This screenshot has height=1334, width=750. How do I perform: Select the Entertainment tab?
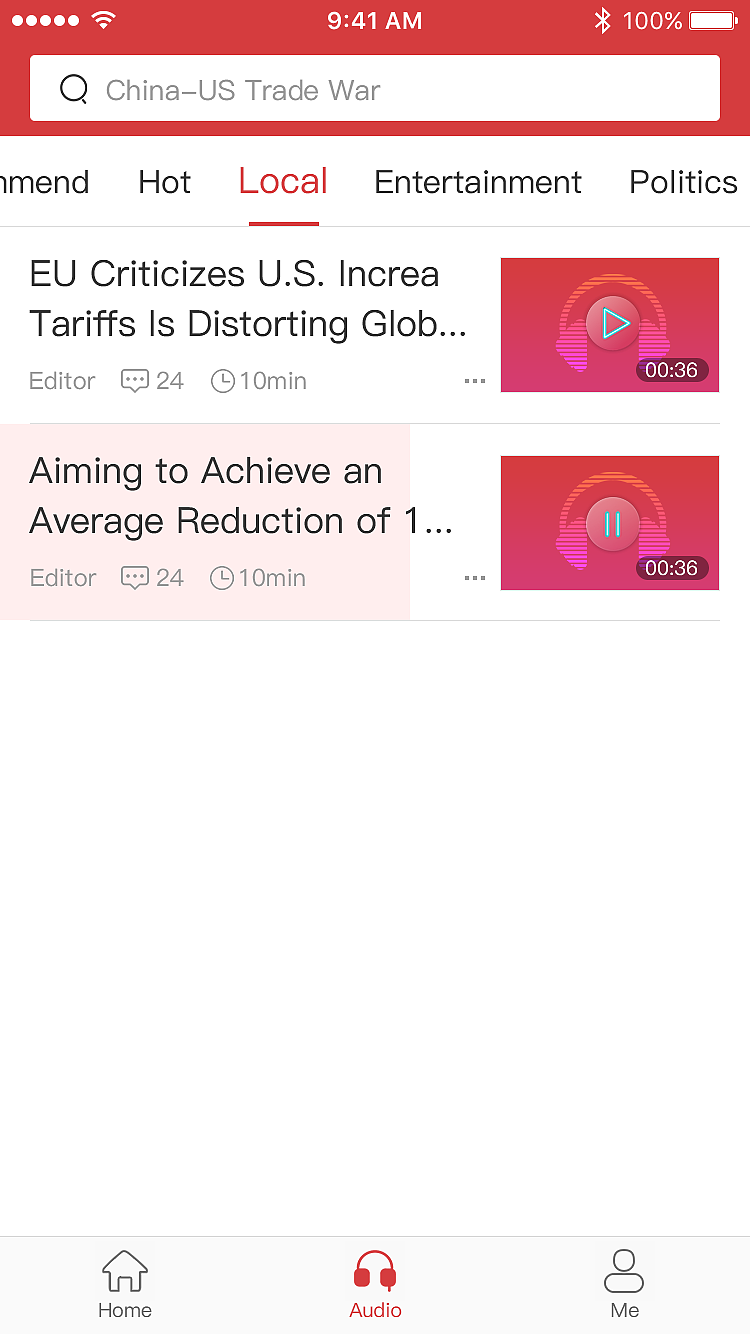(477, 182)
